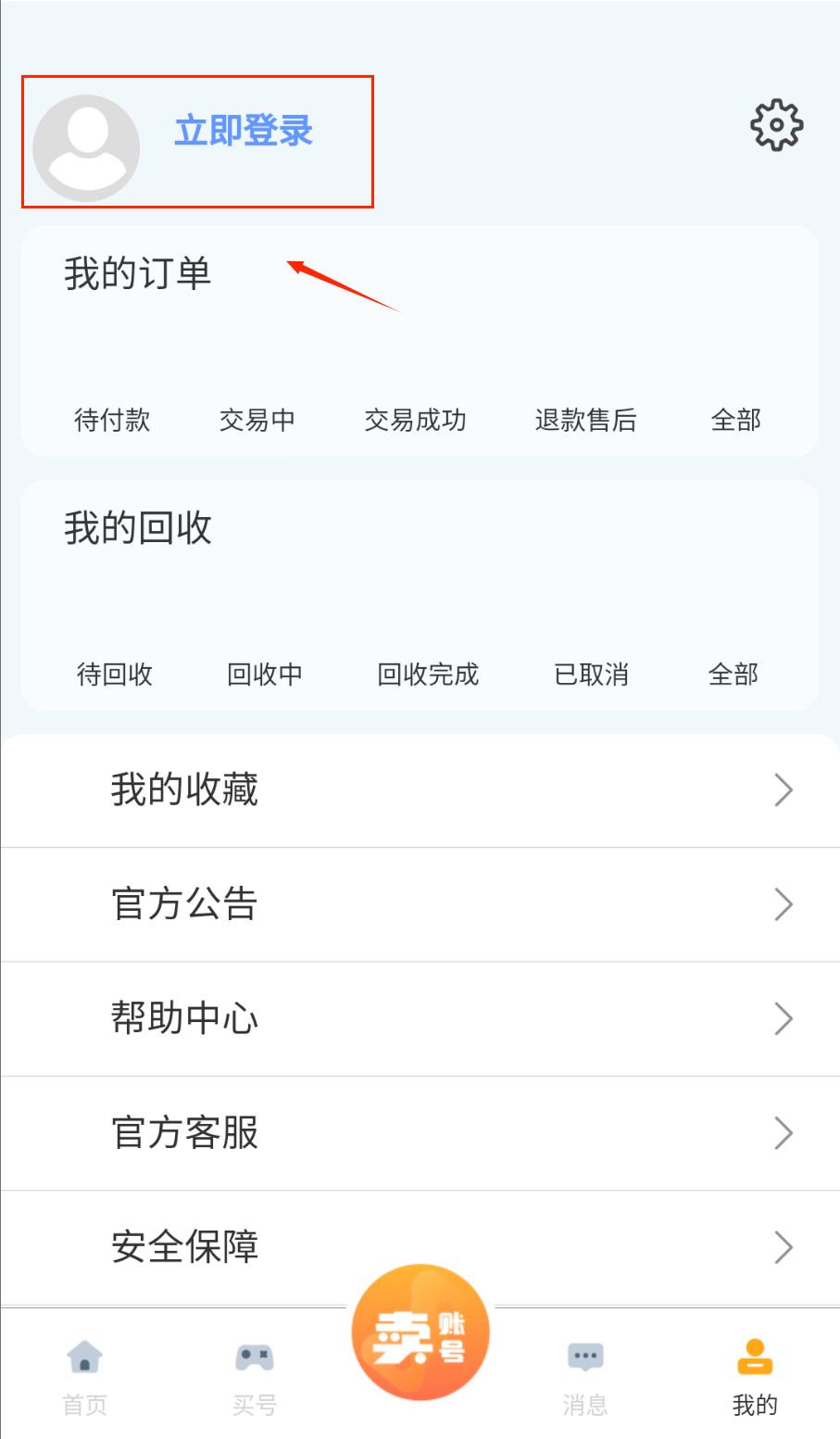The width and height of the screenshot is (840, 1439).
Task: Show 全部 under 我的回收
Action: (733, 674)
